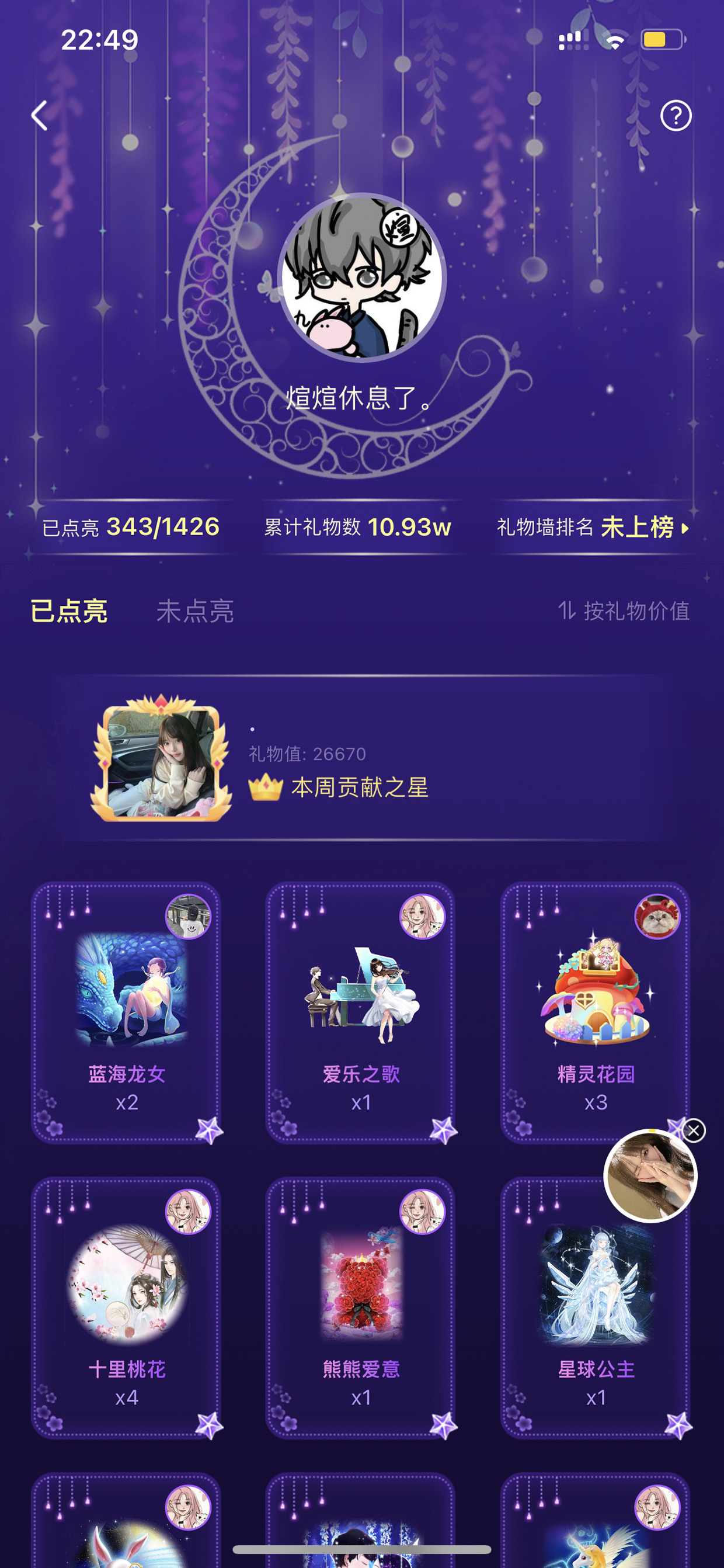
Task: Sort gifts with 按礼物价值
Action: [x=624, y=610]
